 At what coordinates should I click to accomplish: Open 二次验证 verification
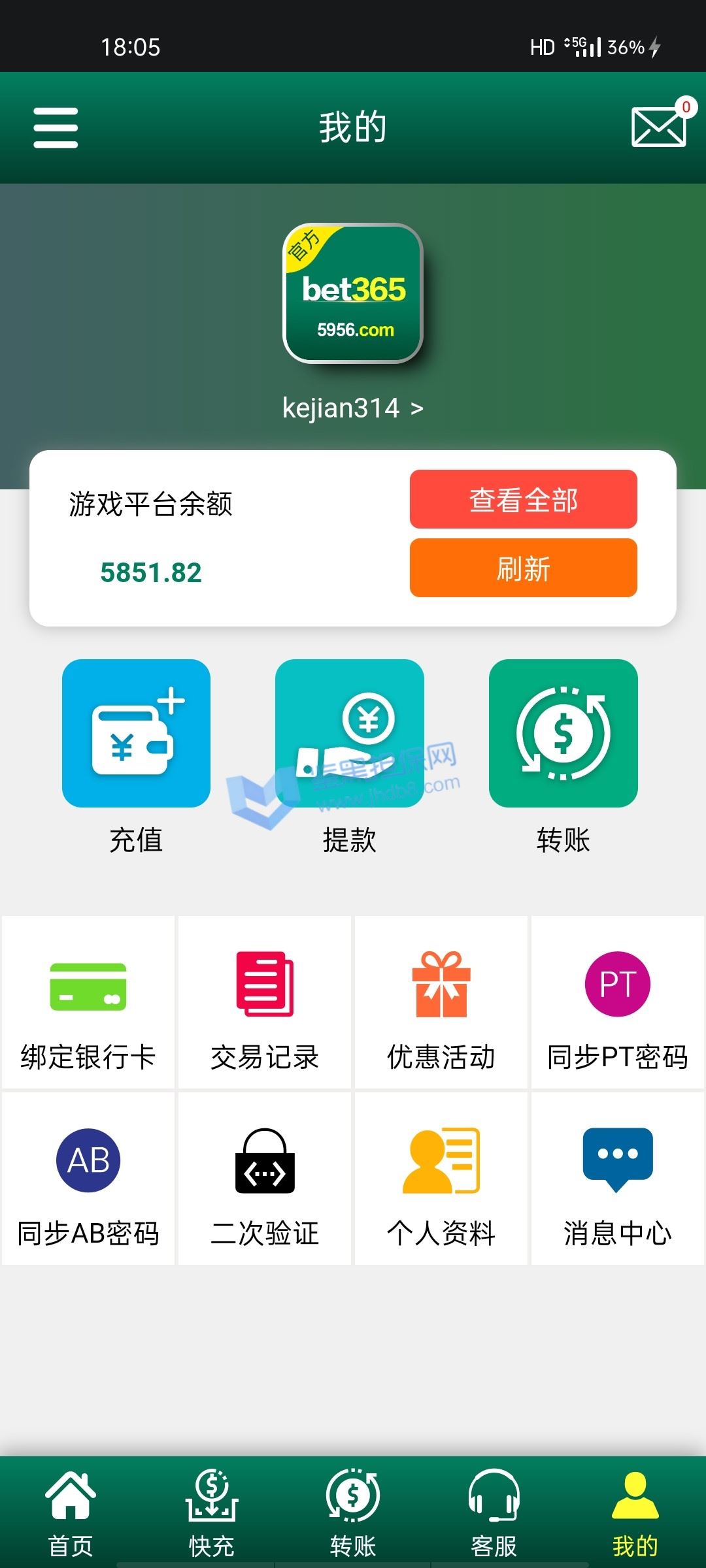click(x=265, y=1179)
